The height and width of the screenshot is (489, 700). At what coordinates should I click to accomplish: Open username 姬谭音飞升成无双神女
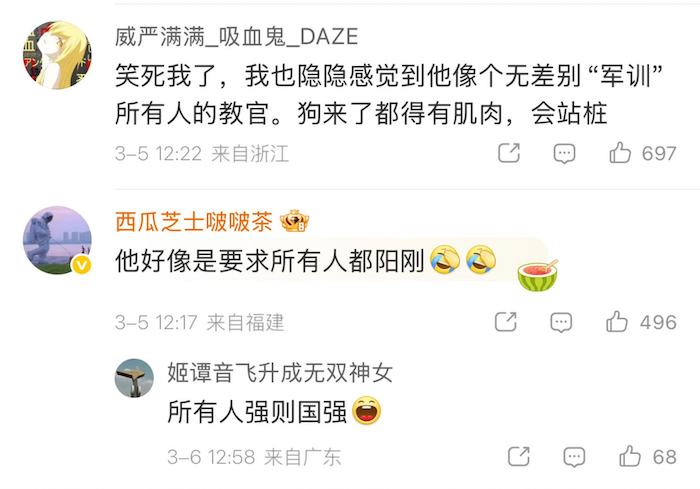(279, 373)
